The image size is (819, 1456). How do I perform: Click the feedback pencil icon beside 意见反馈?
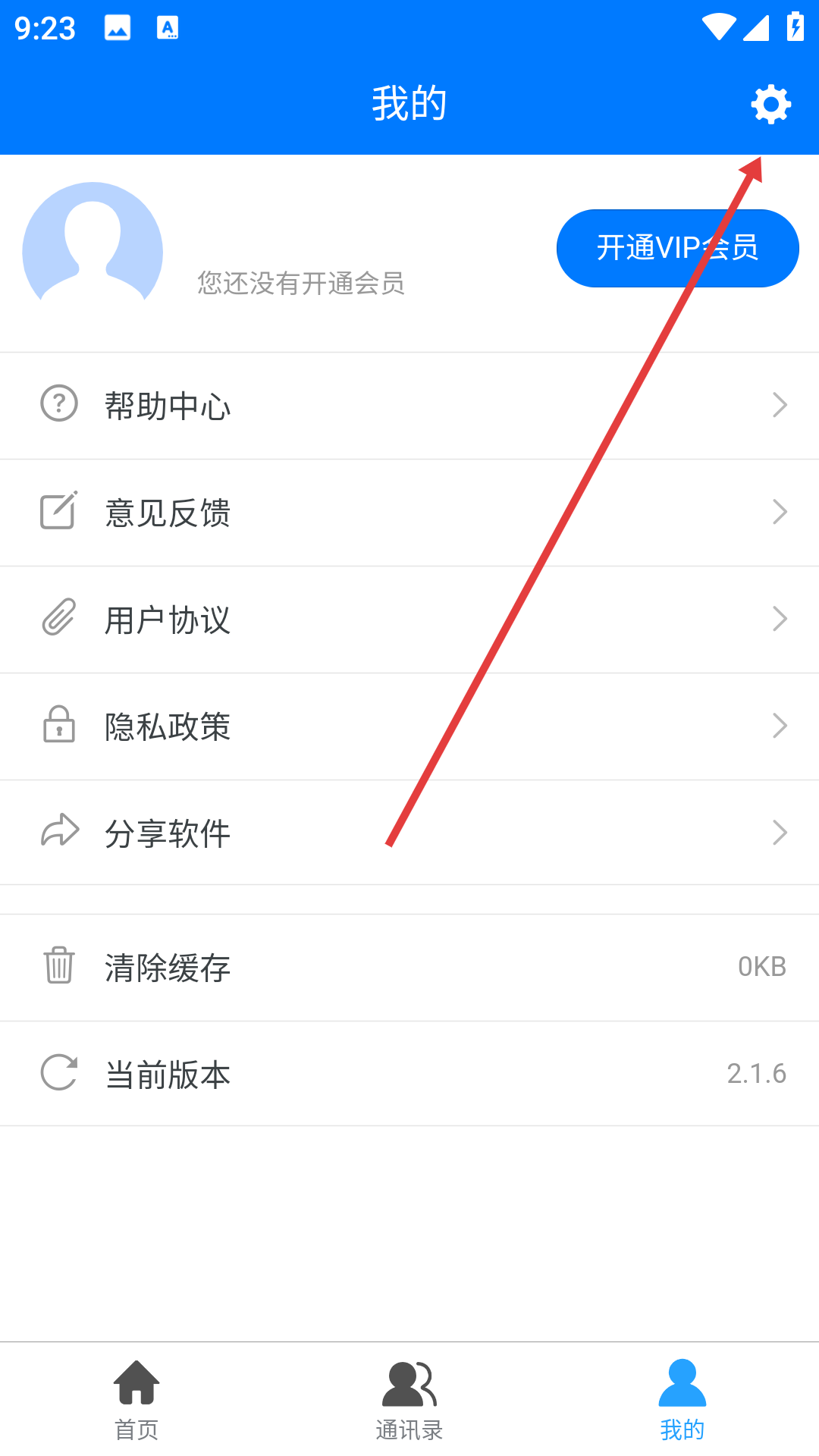(x=58, y=512)
